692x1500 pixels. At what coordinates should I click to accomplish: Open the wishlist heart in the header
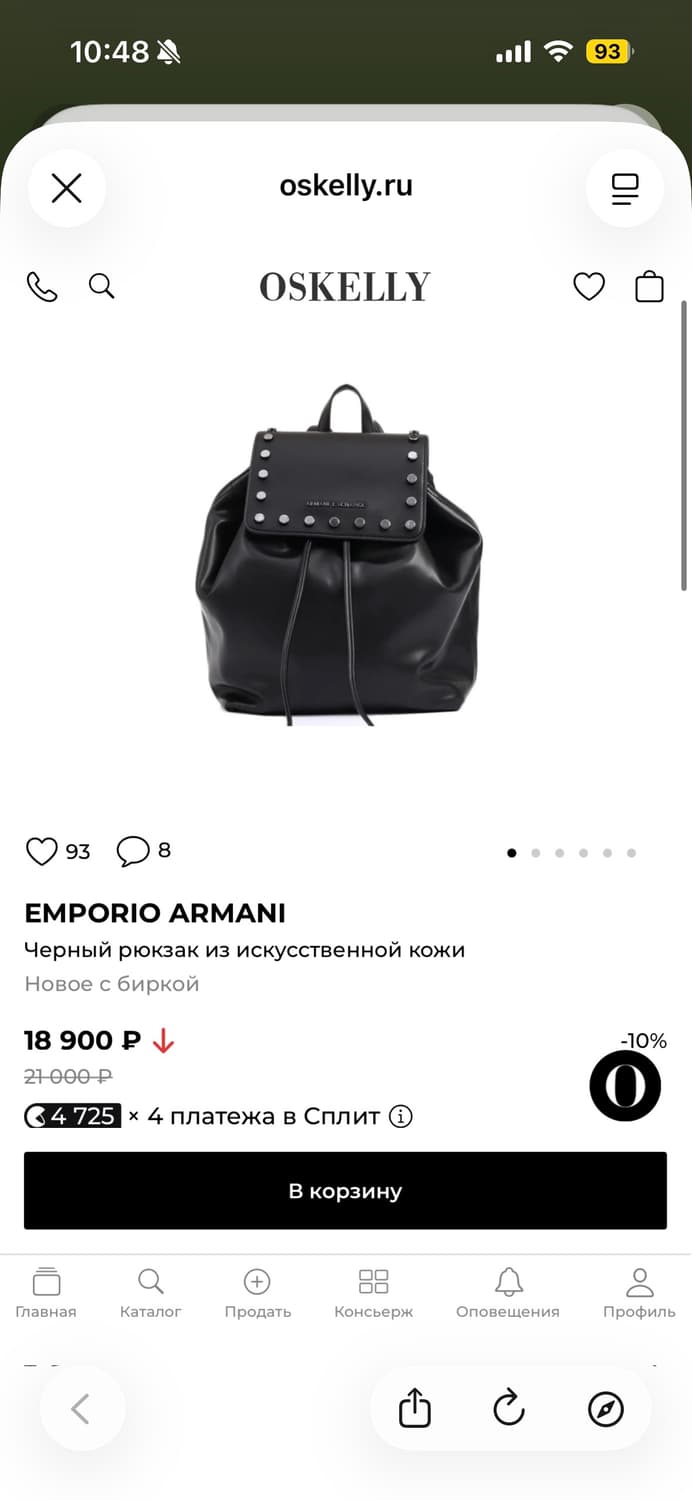pos(589,287)
